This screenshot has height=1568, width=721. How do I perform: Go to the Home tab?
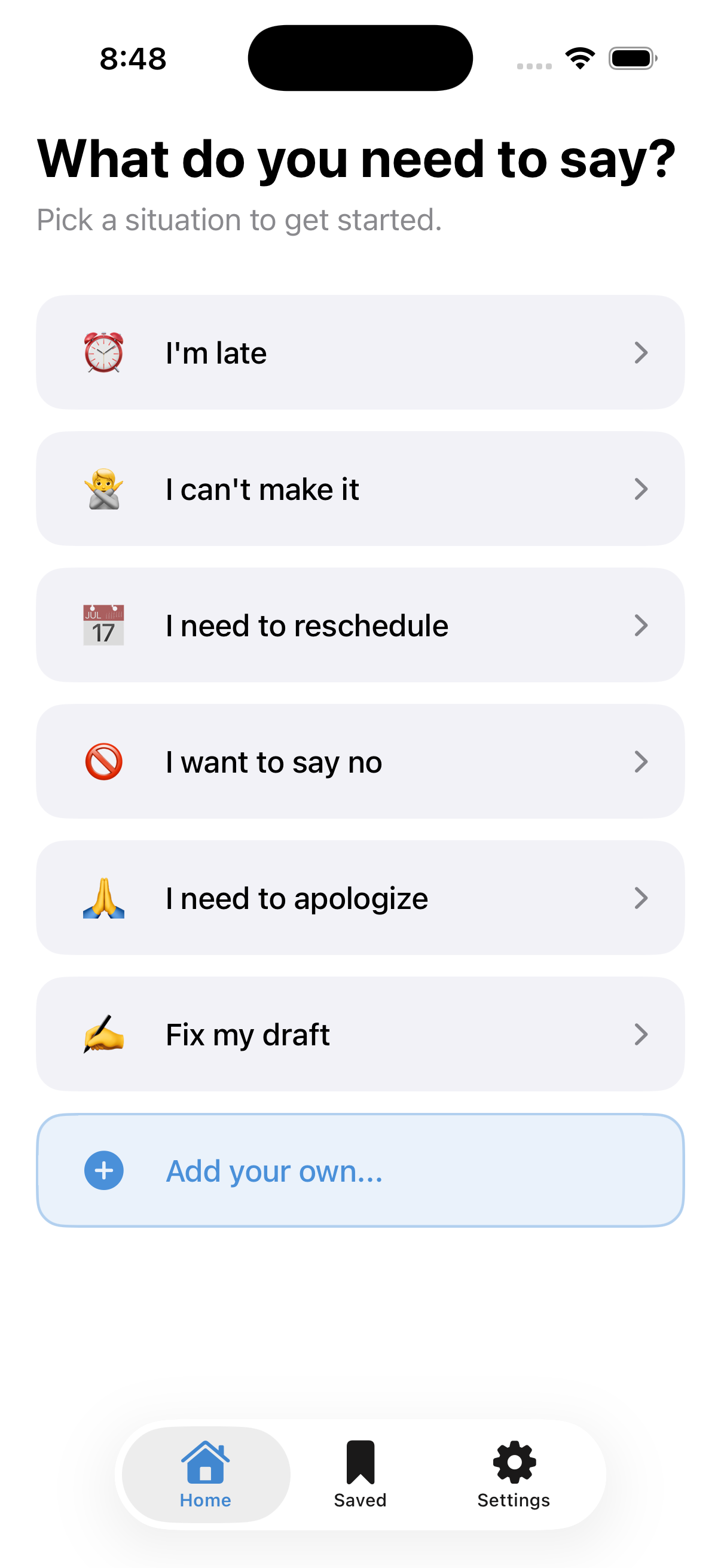pyautogui.click(x=206, y=1474)
